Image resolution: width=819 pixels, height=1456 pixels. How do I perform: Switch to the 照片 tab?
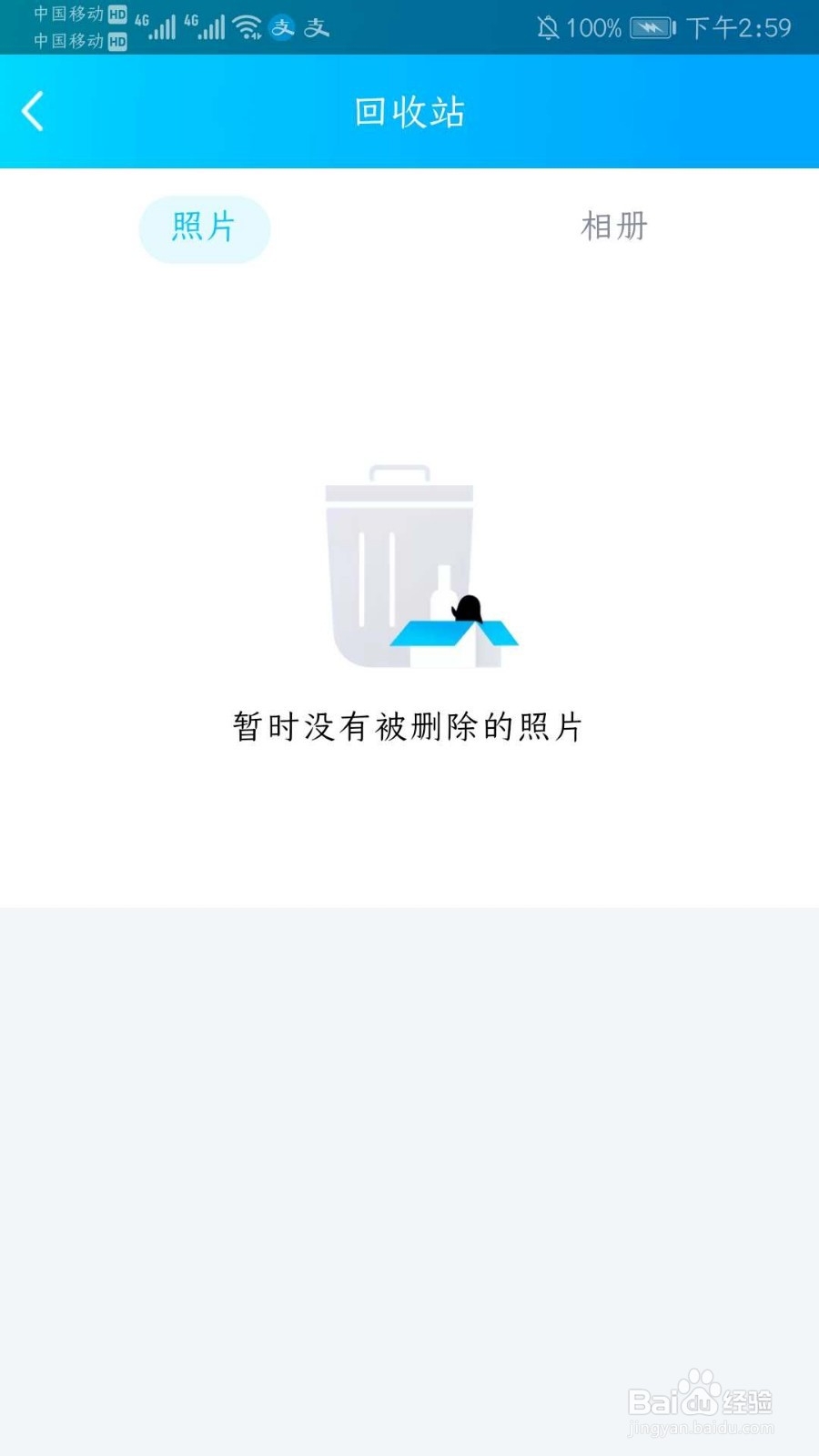pyautogui.click(x=204, y=228)
